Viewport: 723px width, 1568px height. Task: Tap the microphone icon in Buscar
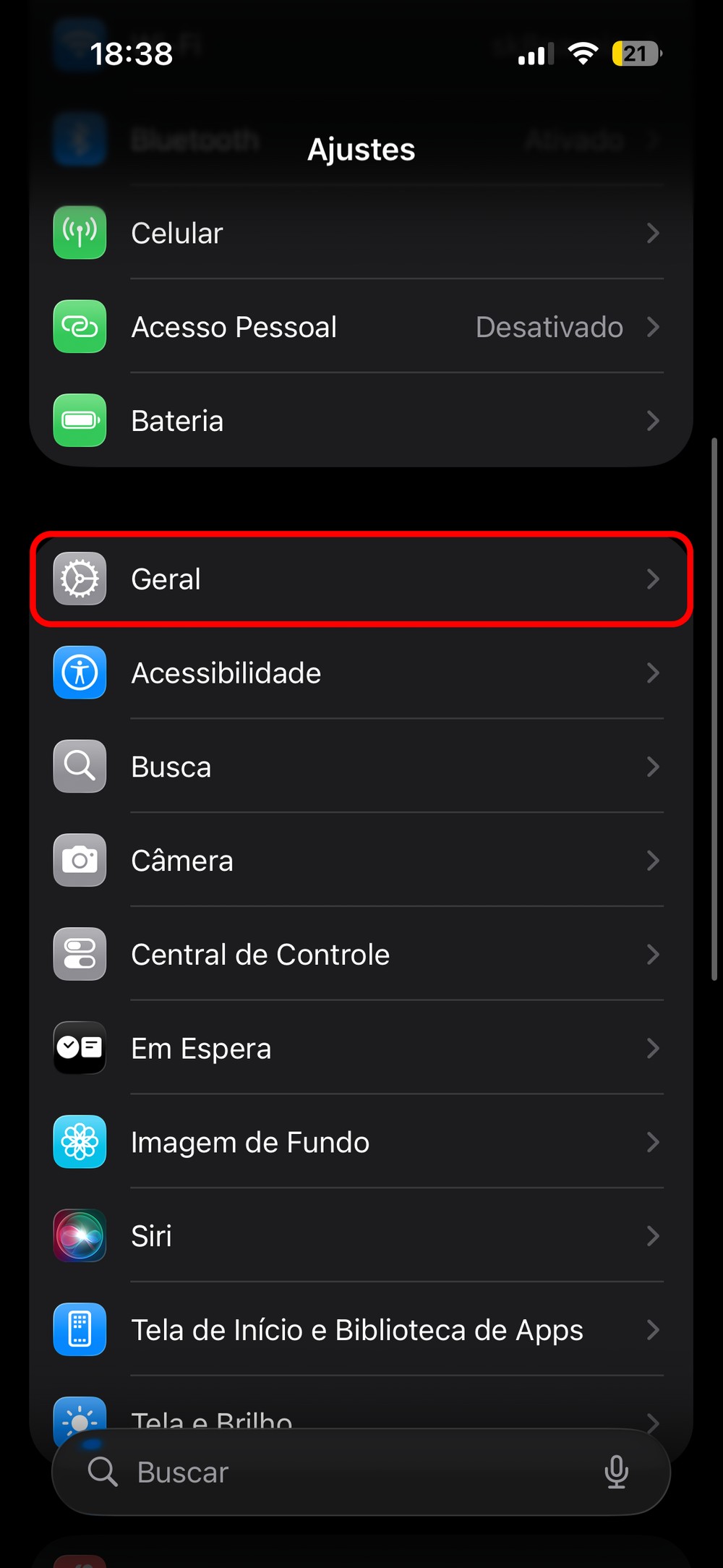coord(616,1473)
